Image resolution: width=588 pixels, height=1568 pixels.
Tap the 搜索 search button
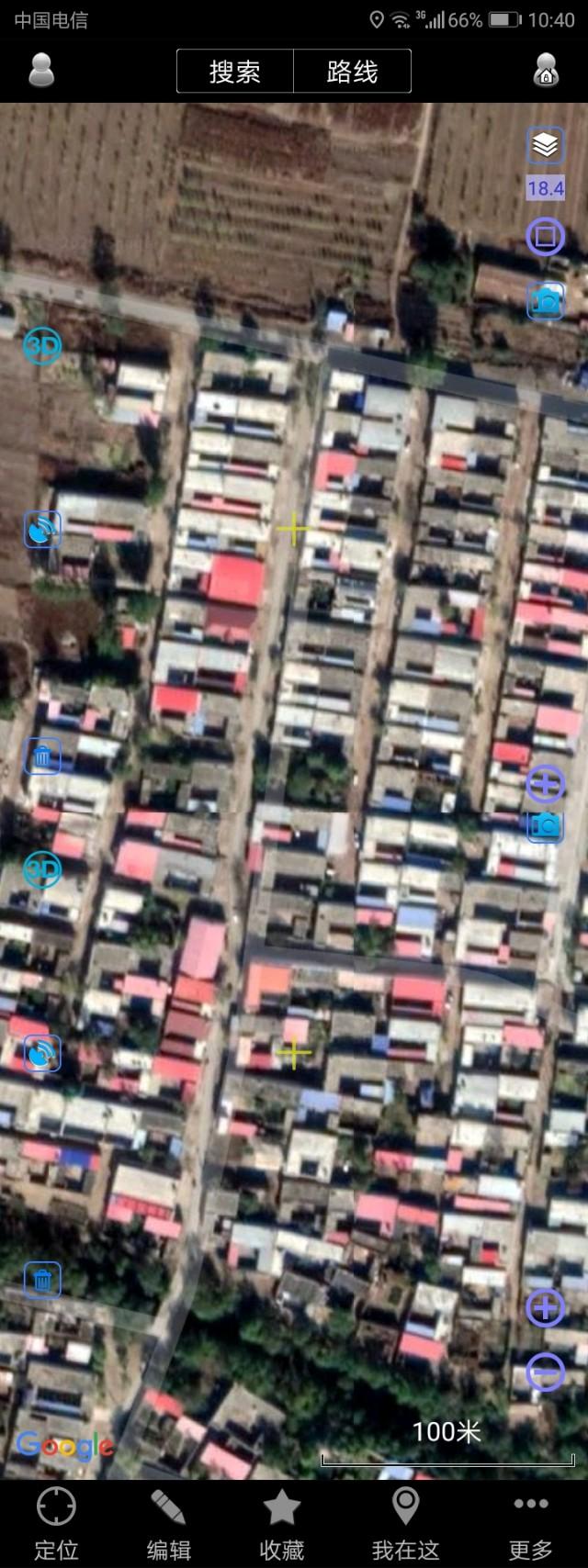click(235, 72)
